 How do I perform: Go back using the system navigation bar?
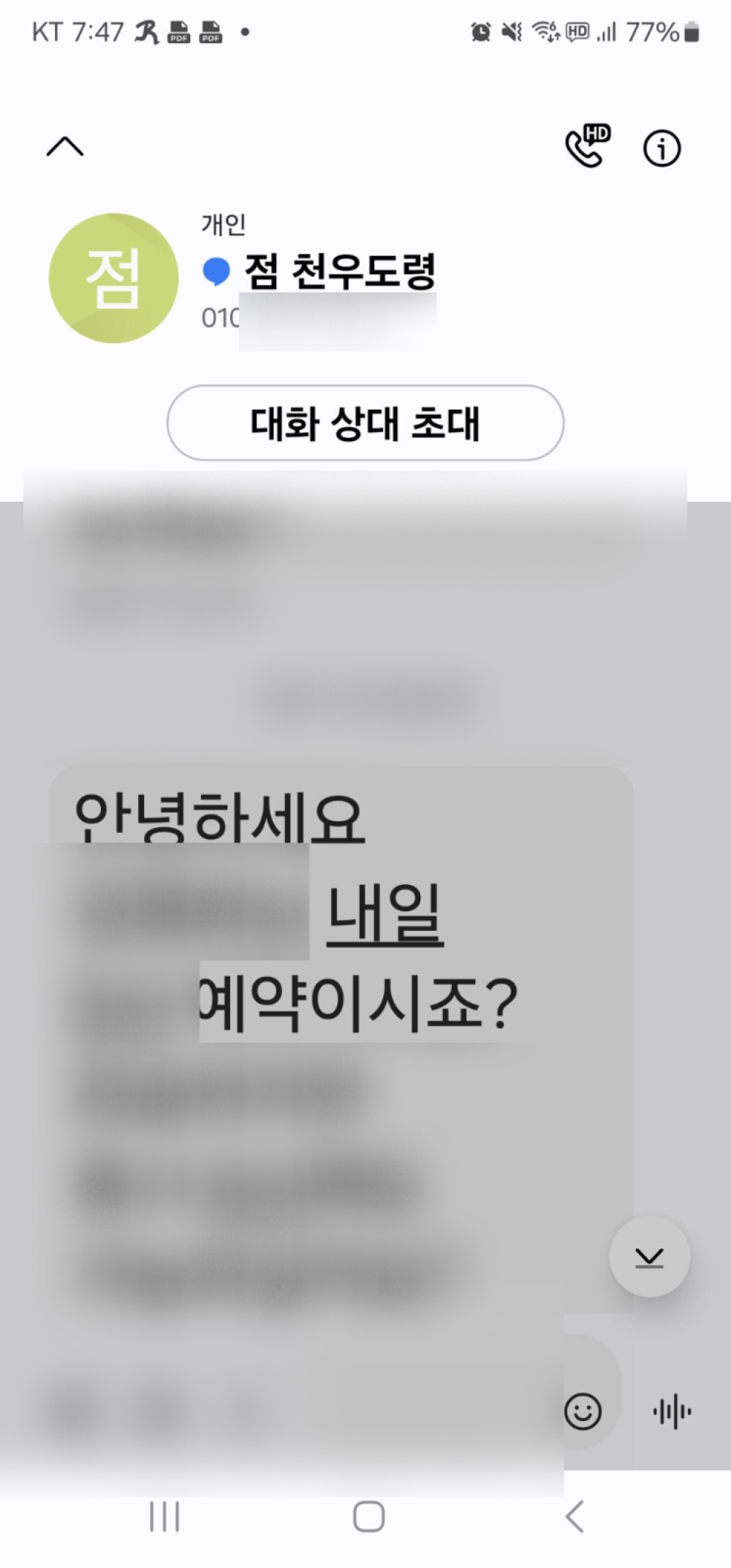(575, 1516)
